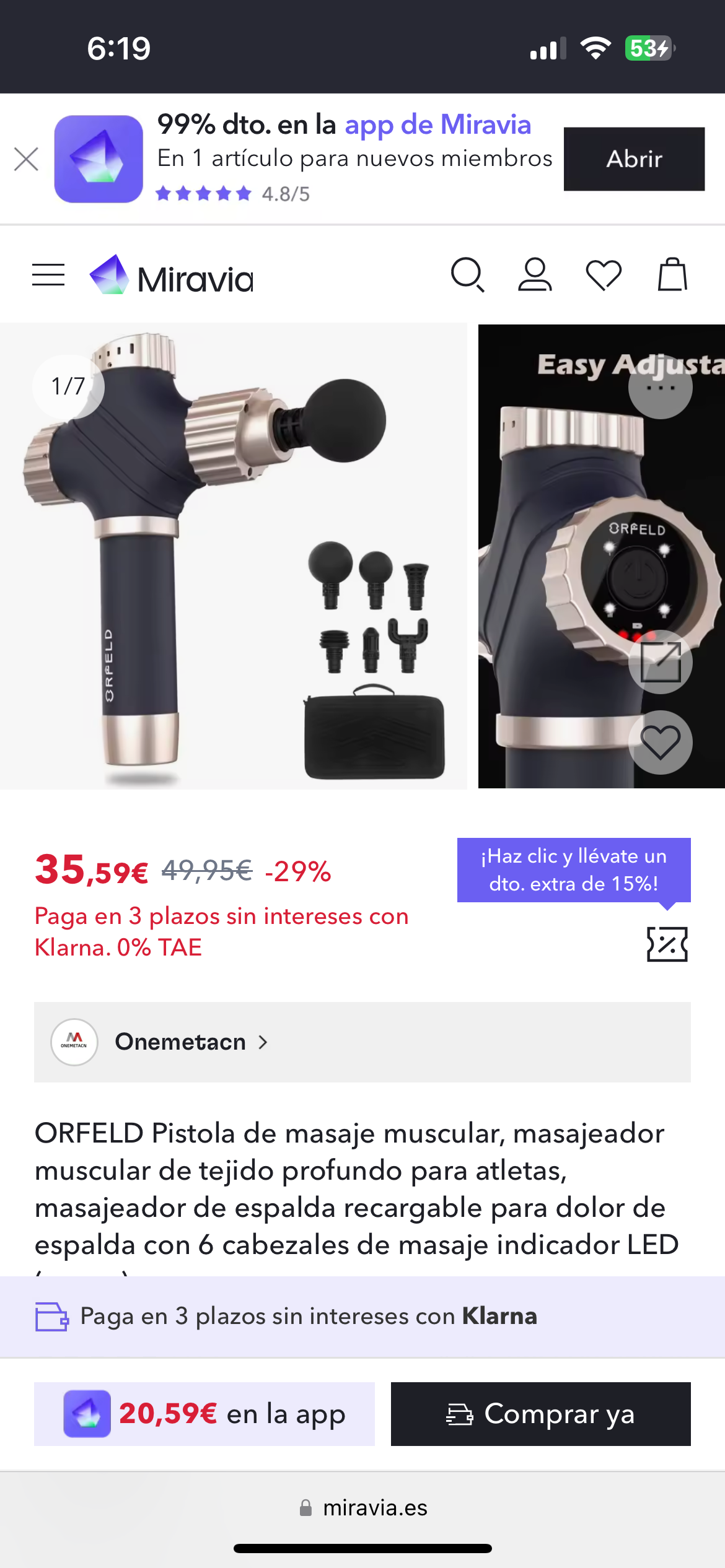Tap Comprar ya to buy now
The image size is (725, 1568).
click(540, 1414)
